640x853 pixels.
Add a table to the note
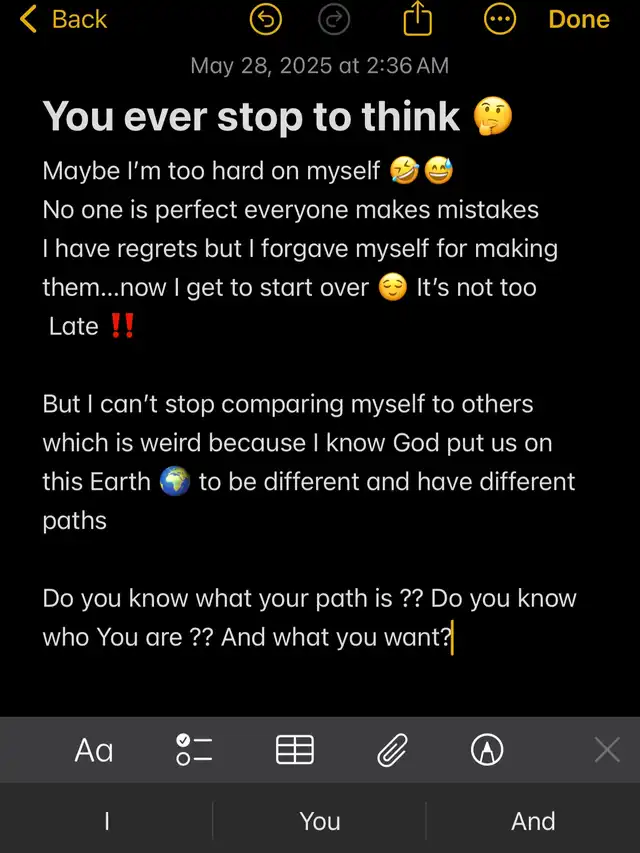(294, 750)
